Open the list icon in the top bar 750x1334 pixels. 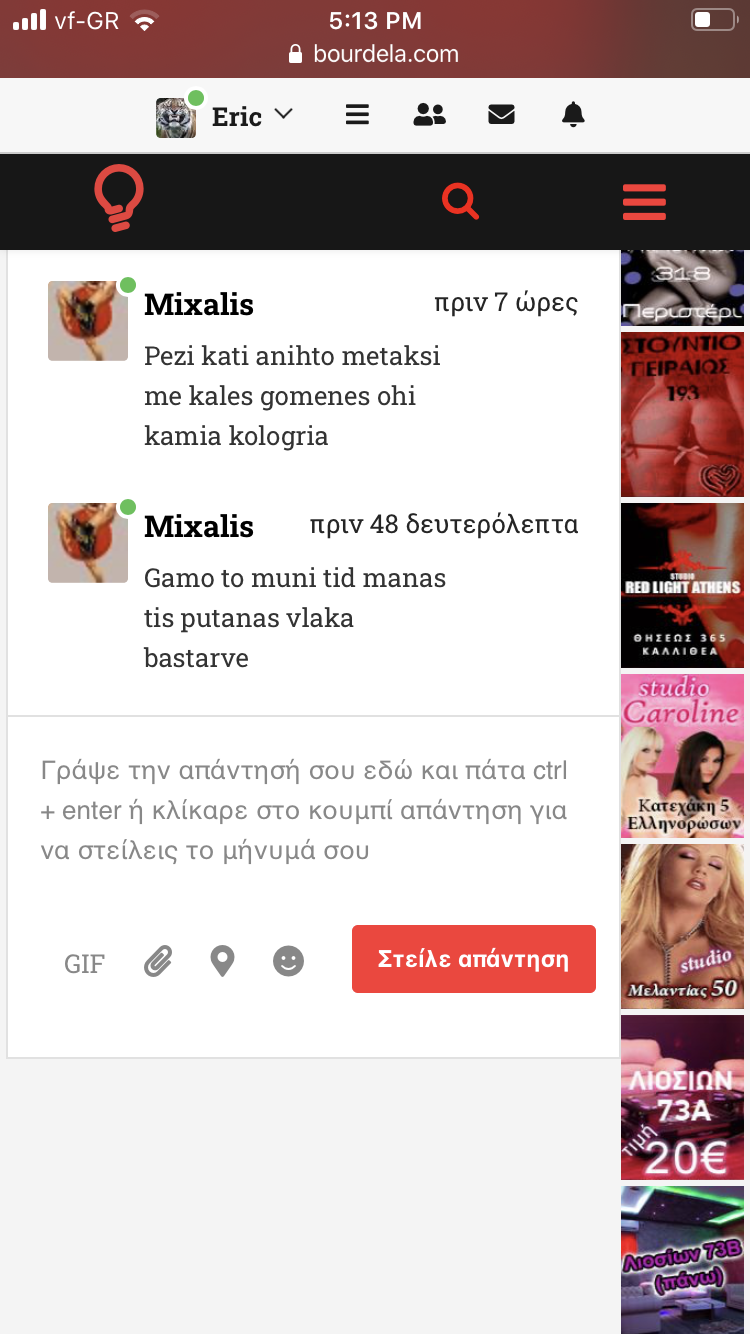tap(357, 115)
